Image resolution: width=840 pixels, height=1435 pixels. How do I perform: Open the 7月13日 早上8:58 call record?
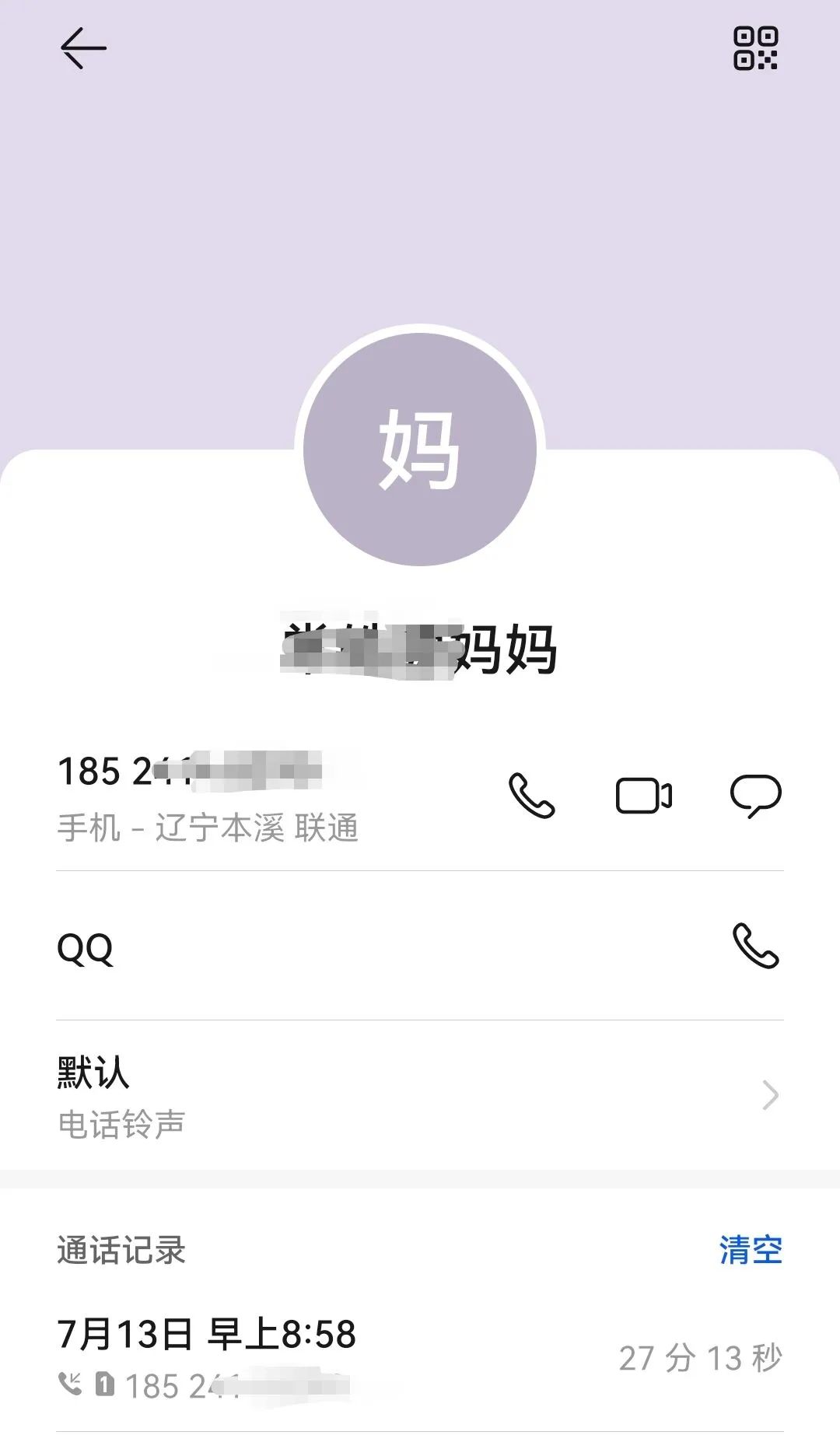pyautogui.click(x=420, y=1358)
